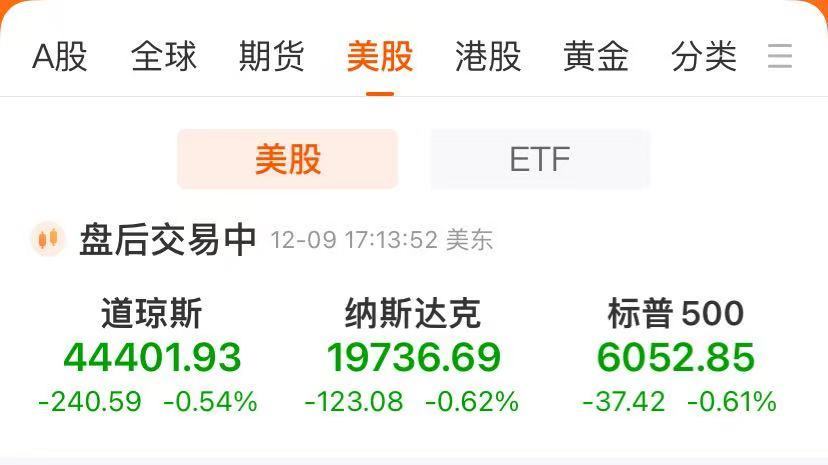828x465 pixels.
Task: View the 纳斯达克 index details
Action: (413, 357)
